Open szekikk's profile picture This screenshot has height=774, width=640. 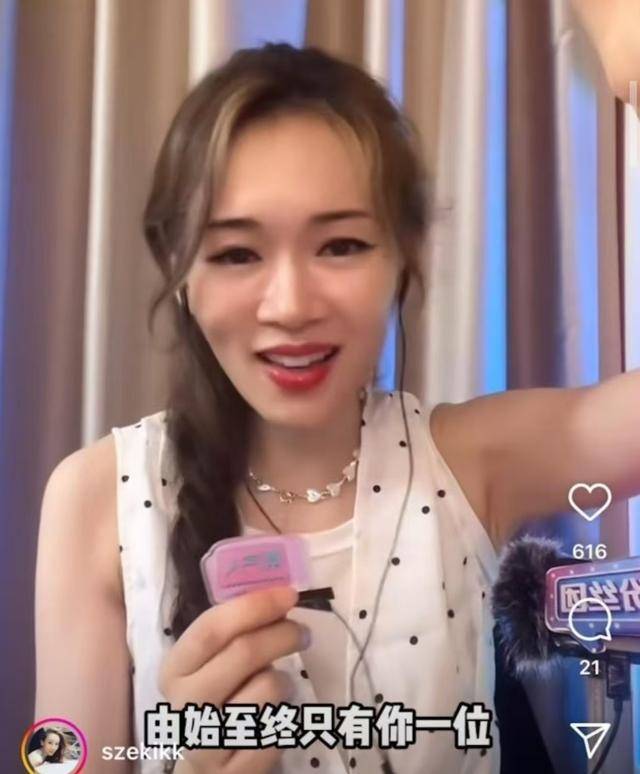[x=54, y=748]
